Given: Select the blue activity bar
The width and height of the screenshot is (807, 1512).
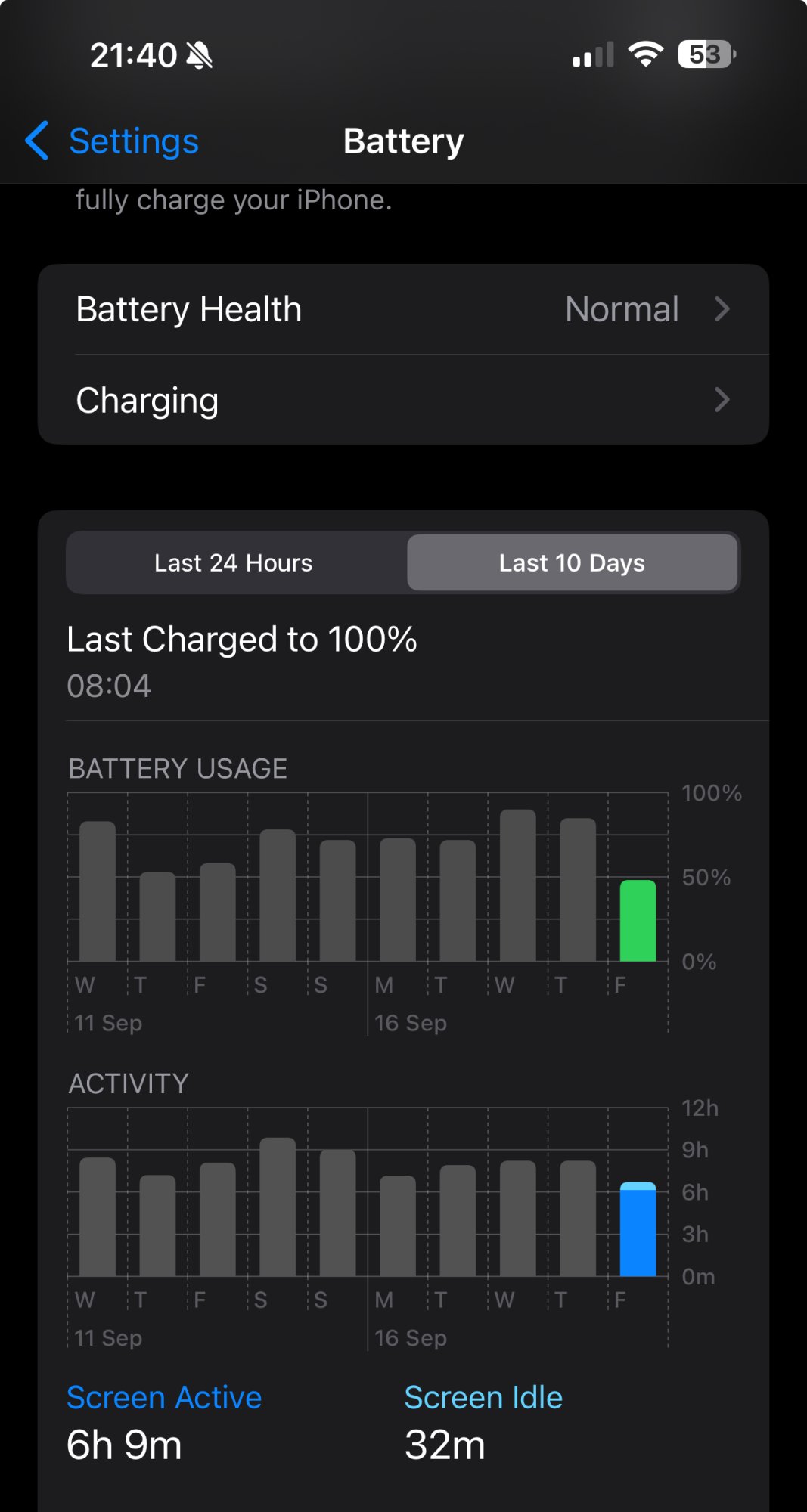Looking at the screenshot, I should (x=638, y=1230).
